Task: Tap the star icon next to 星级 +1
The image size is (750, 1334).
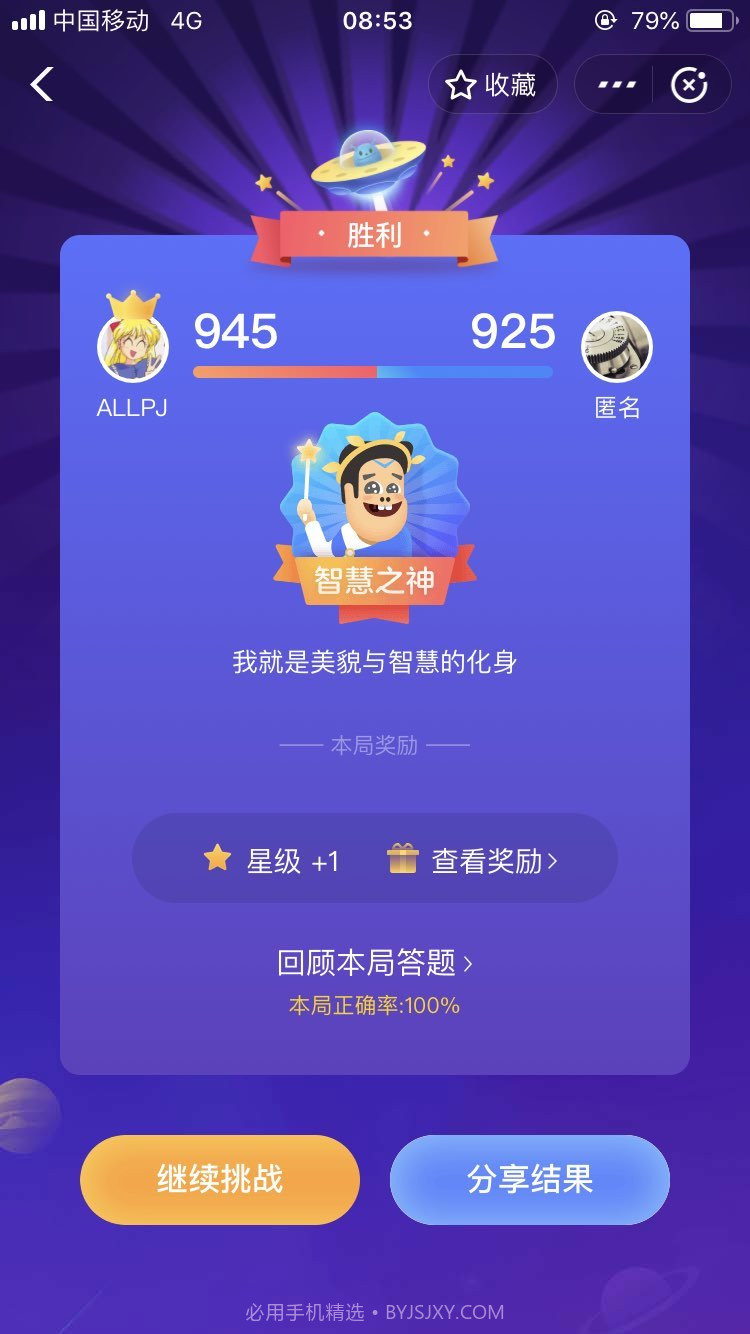Action: [x=219, y=858]
